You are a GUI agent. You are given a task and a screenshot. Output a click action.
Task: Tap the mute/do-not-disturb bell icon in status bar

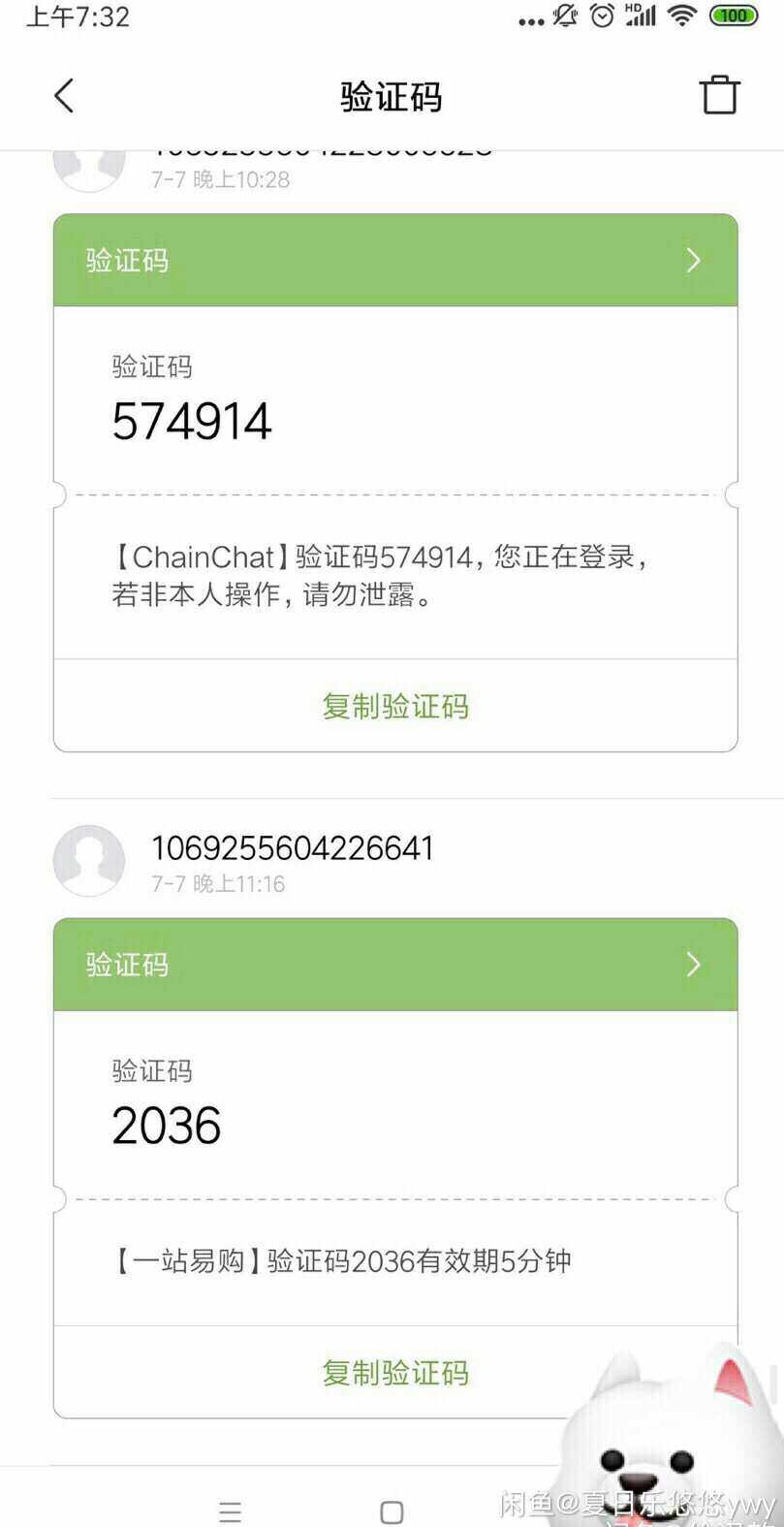pyautogui.click(x=564, y=16)
